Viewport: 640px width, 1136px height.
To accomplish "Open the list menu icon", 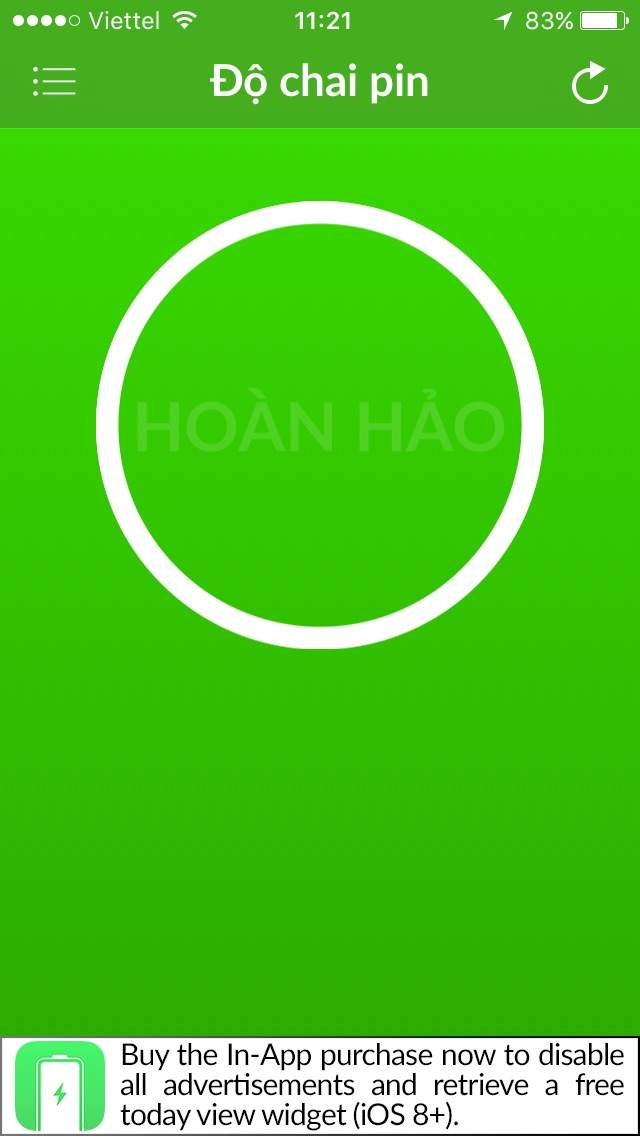I will (54, 82).
